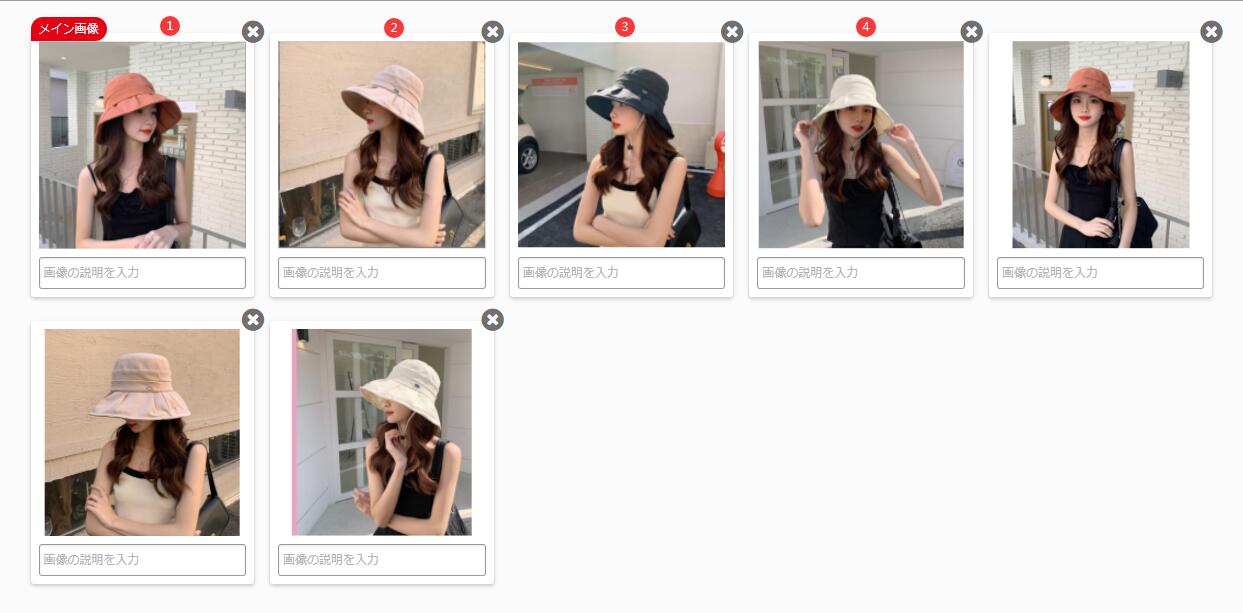1243x613 pixels.
Task: Focus description field under pink hat image
Action: [x=142, y=560]
